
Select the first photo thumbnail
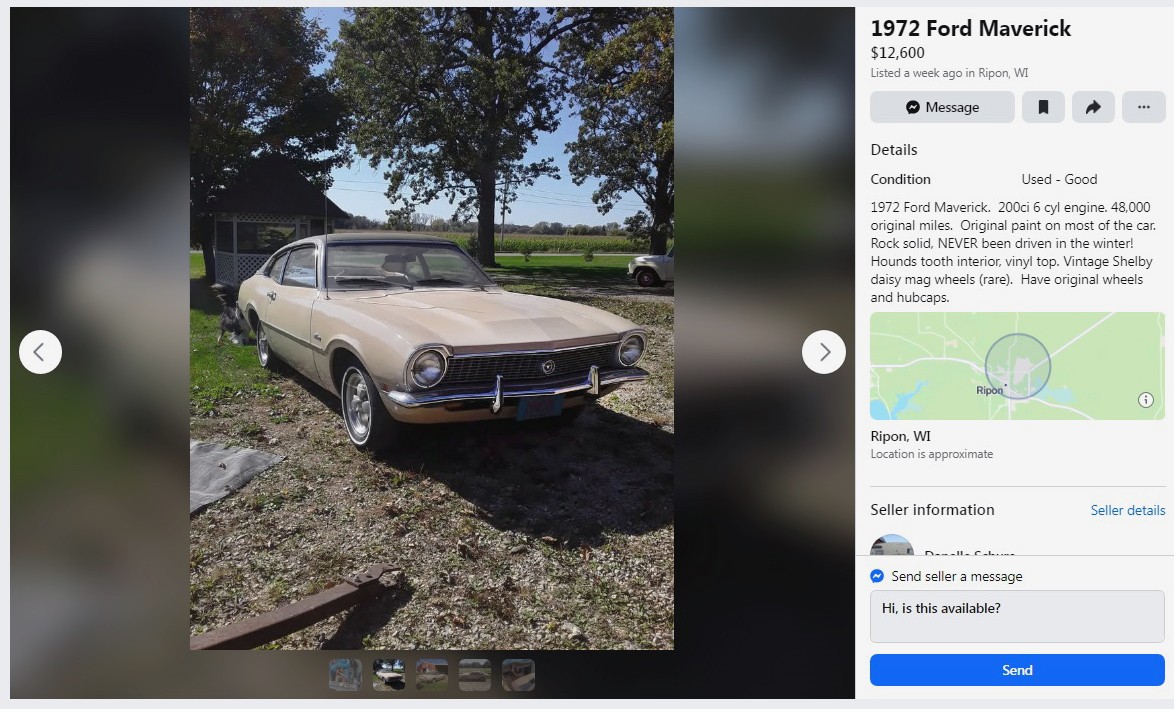(346, 675)
